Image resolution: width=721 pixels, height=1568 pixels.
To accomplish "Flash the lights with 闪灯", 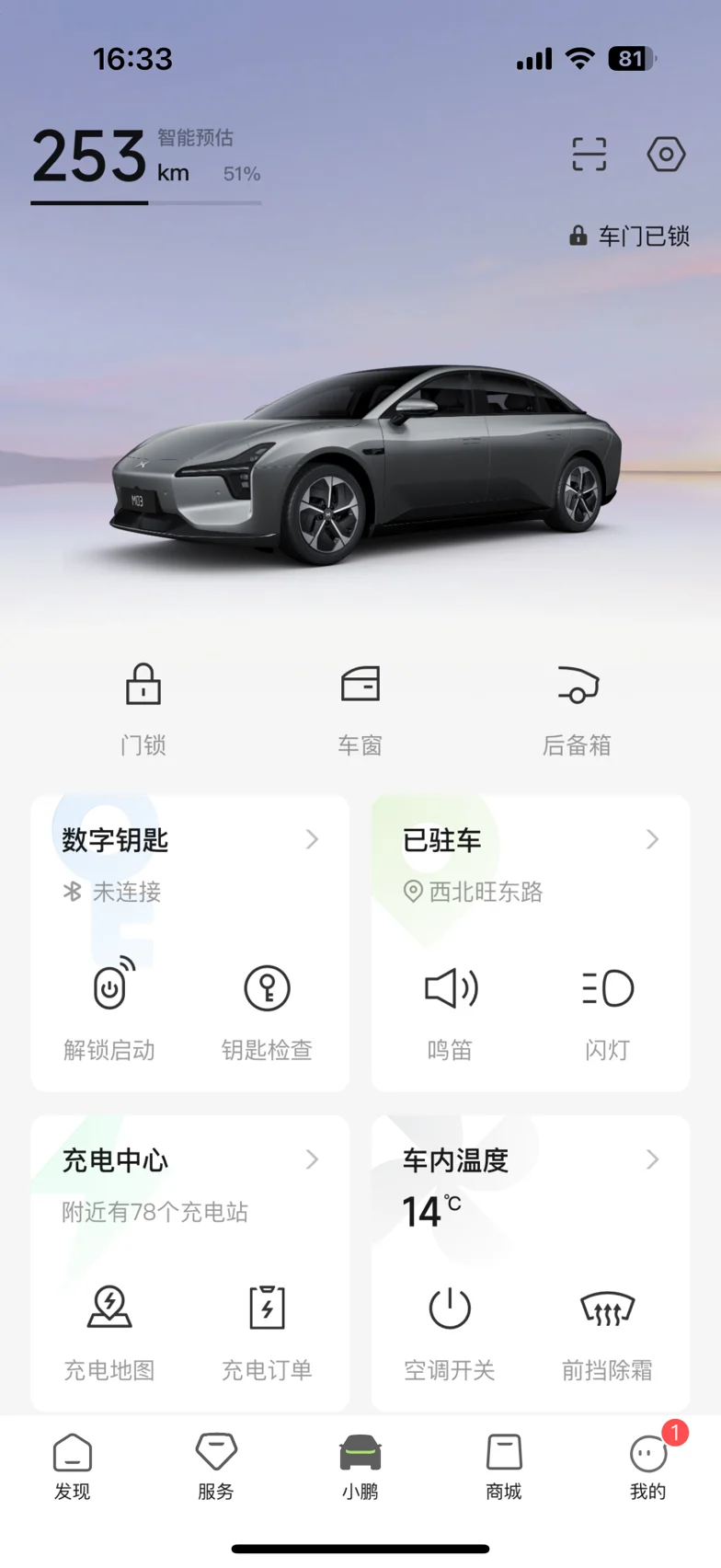I will pos(608,1009).
